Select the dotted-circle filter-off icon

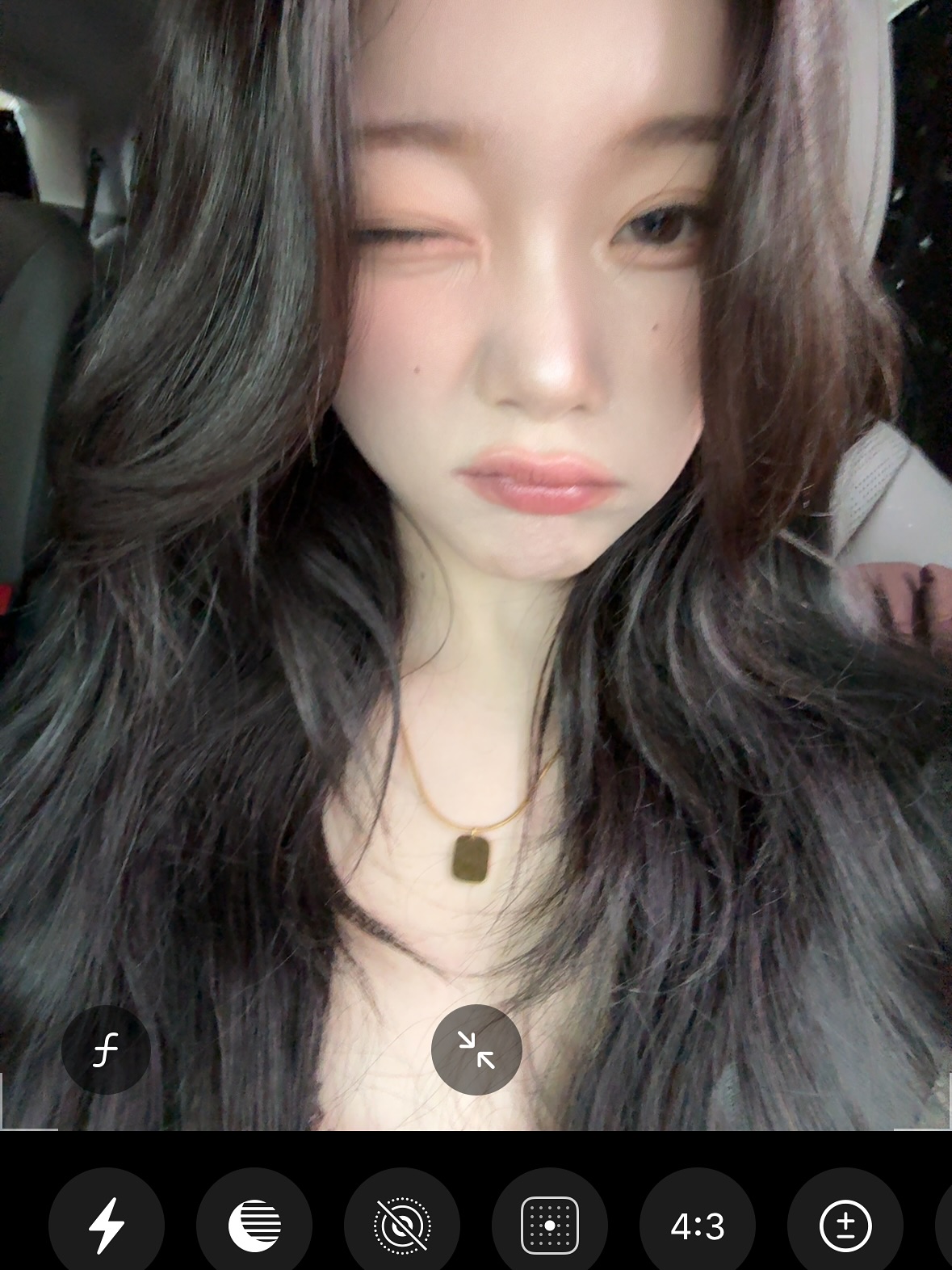coord(401,1224)
